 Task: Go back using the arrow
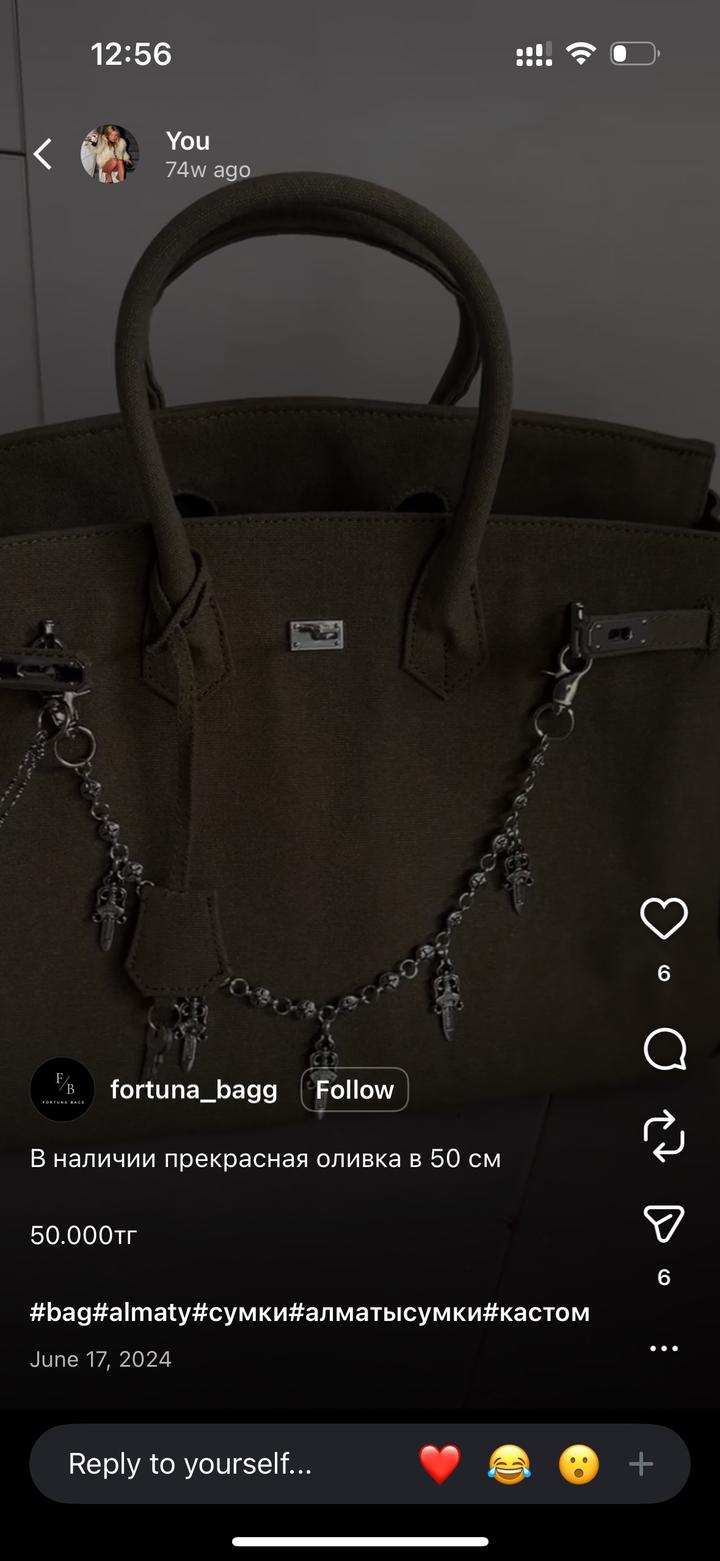coord(43,154)
